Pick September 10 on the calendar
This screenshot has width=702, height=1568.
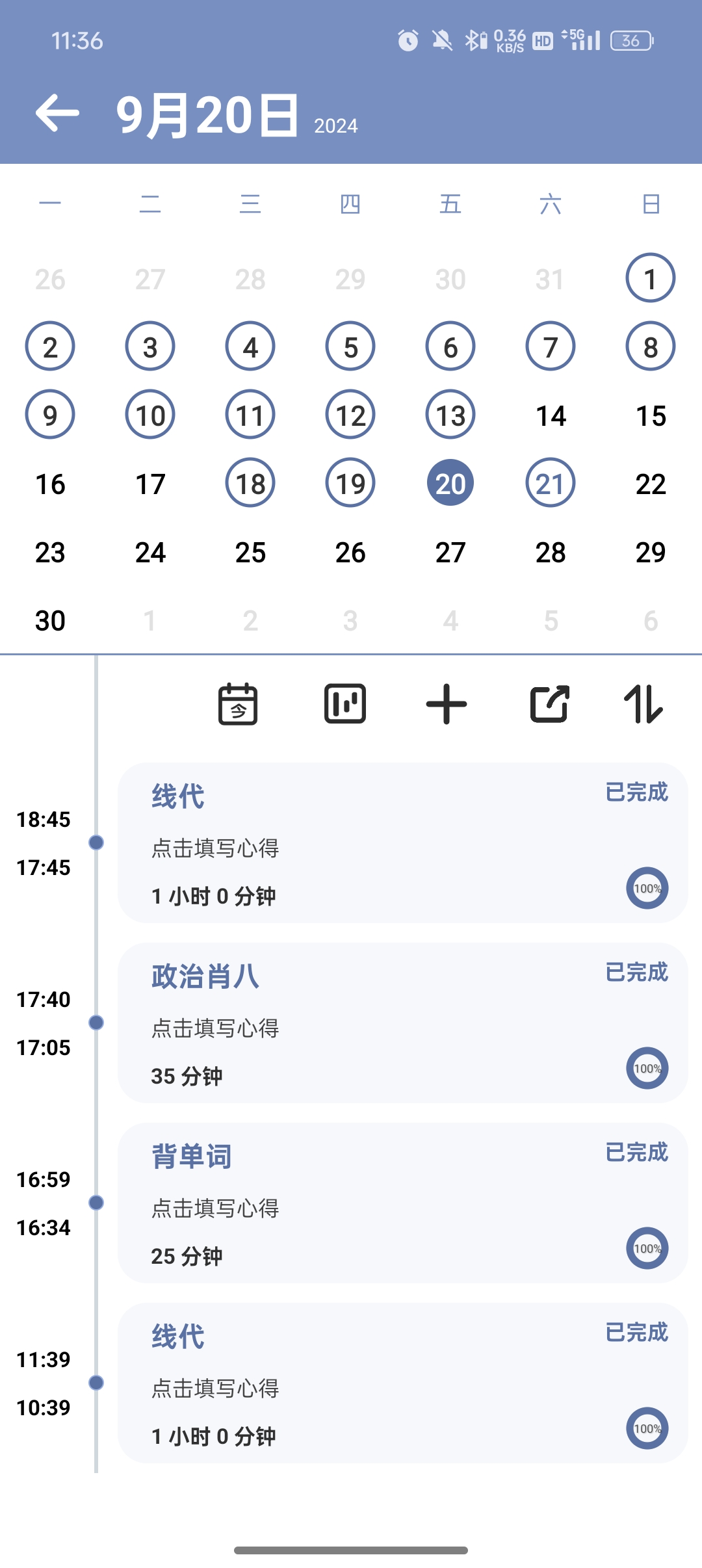point(150,415)
